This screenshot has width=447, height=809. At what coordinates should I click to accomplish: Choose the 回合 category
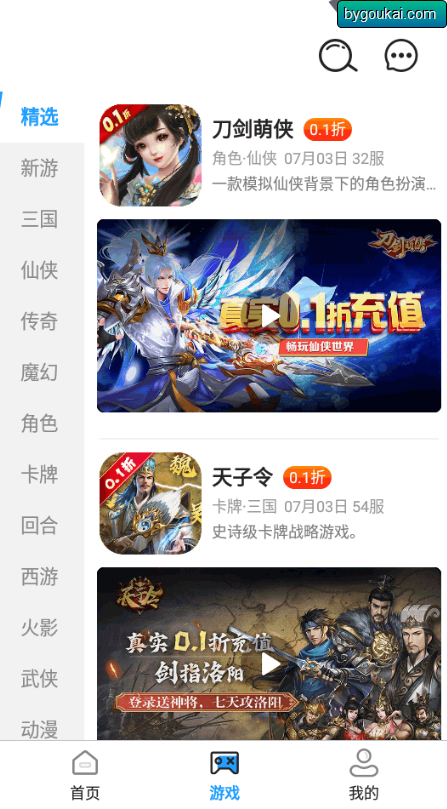tap(40, 526)
